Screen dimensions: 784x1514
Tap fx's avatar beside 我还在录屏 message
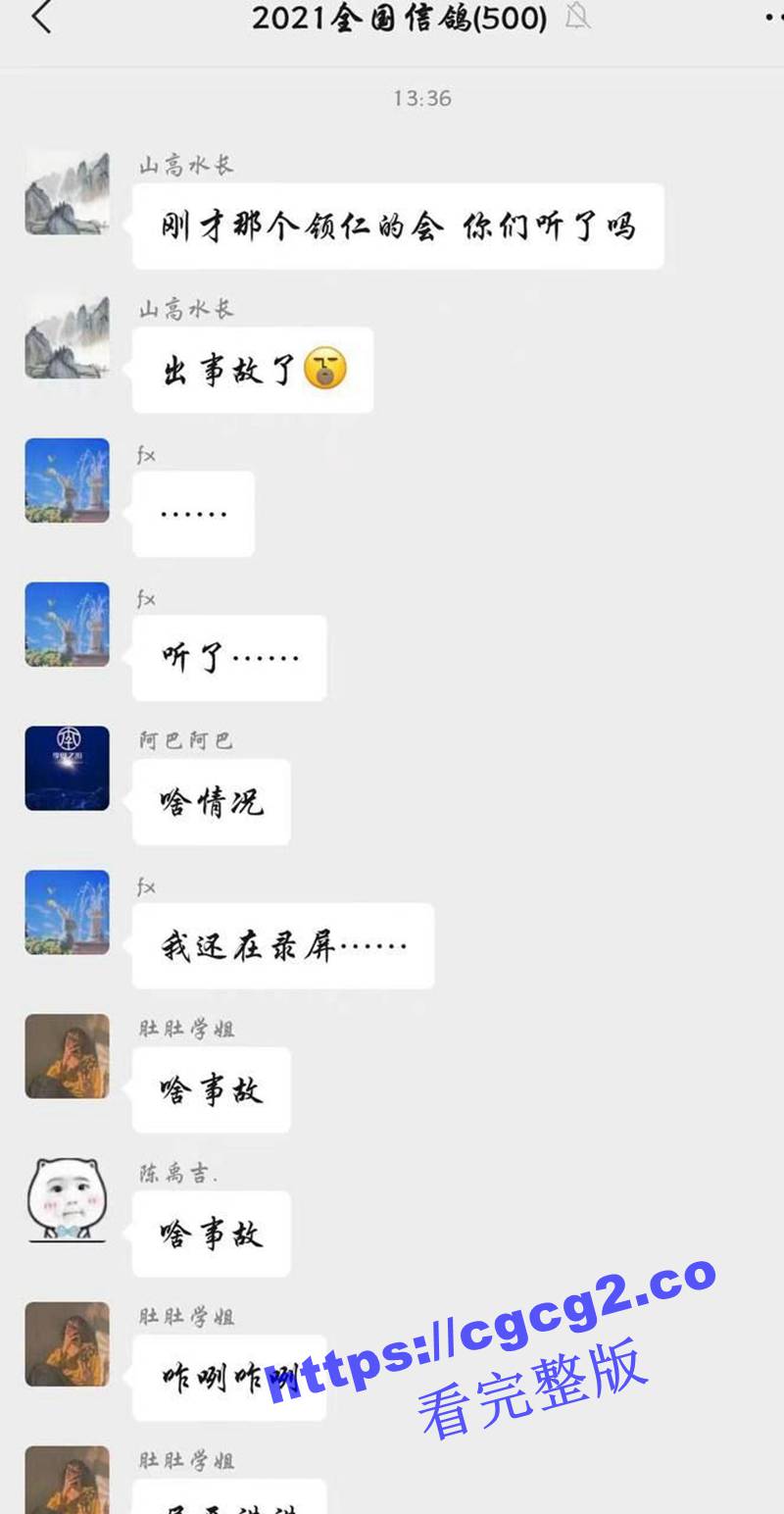67,913
